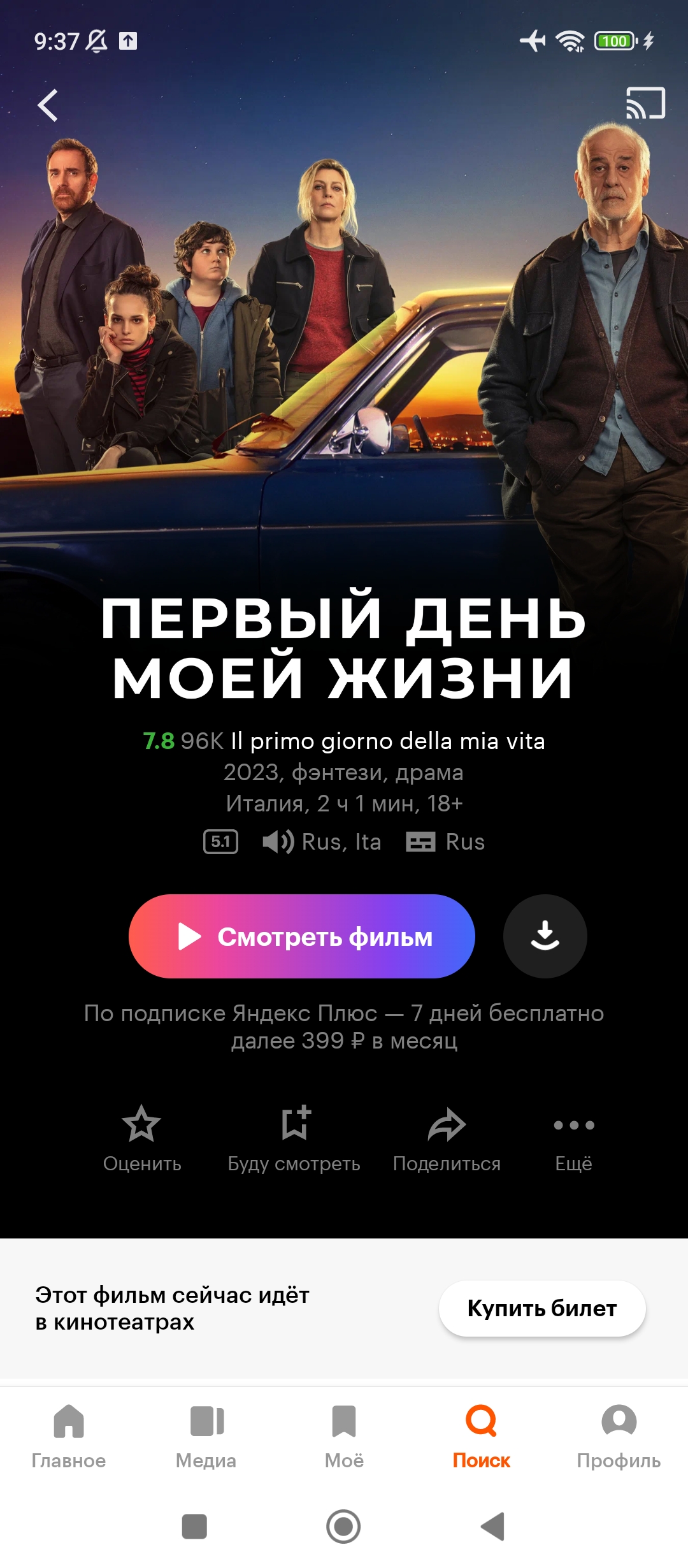Open the cast to device icon
688x1568 pixels.
pyautogui.click(x=645, y=103)
